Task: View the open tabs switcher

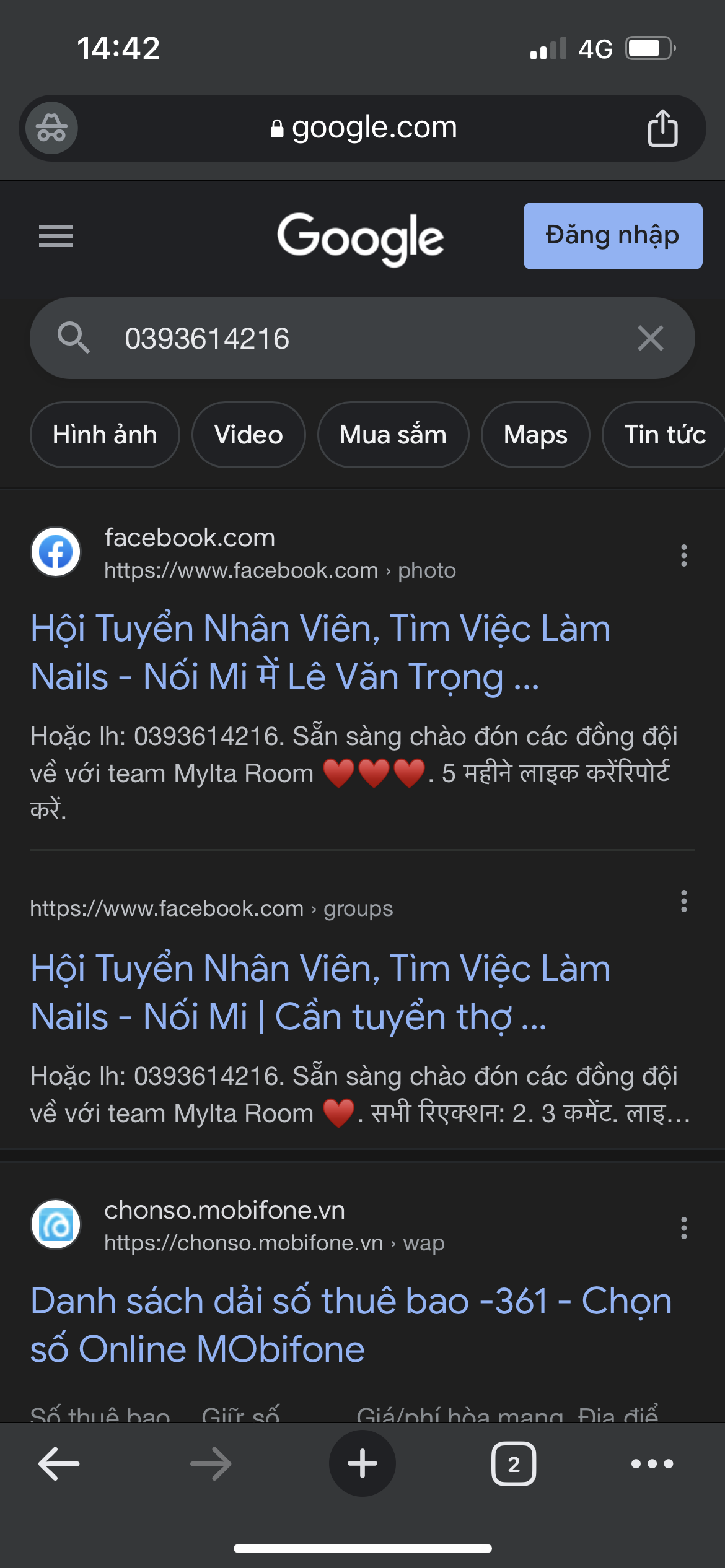Action: pos(514,1464)
